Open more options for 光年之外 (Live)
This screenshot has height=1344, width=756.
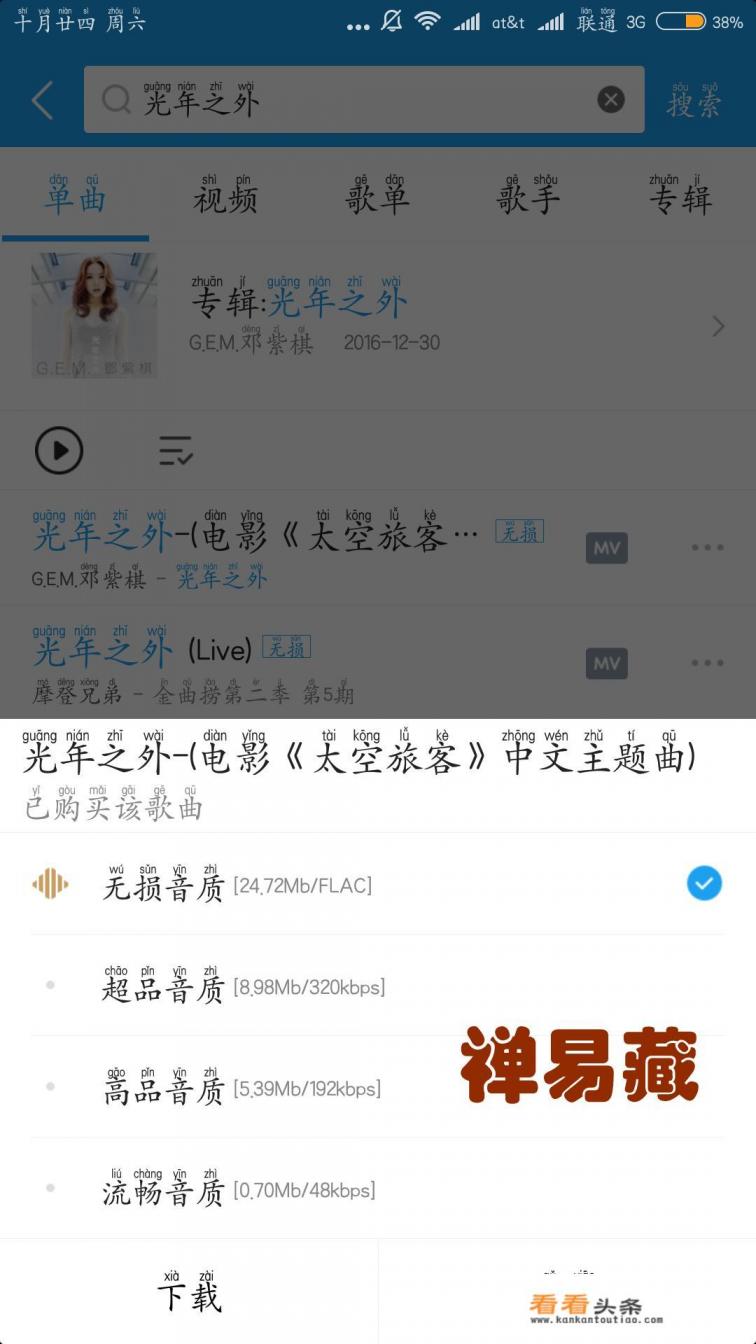[x=707, y=663]
